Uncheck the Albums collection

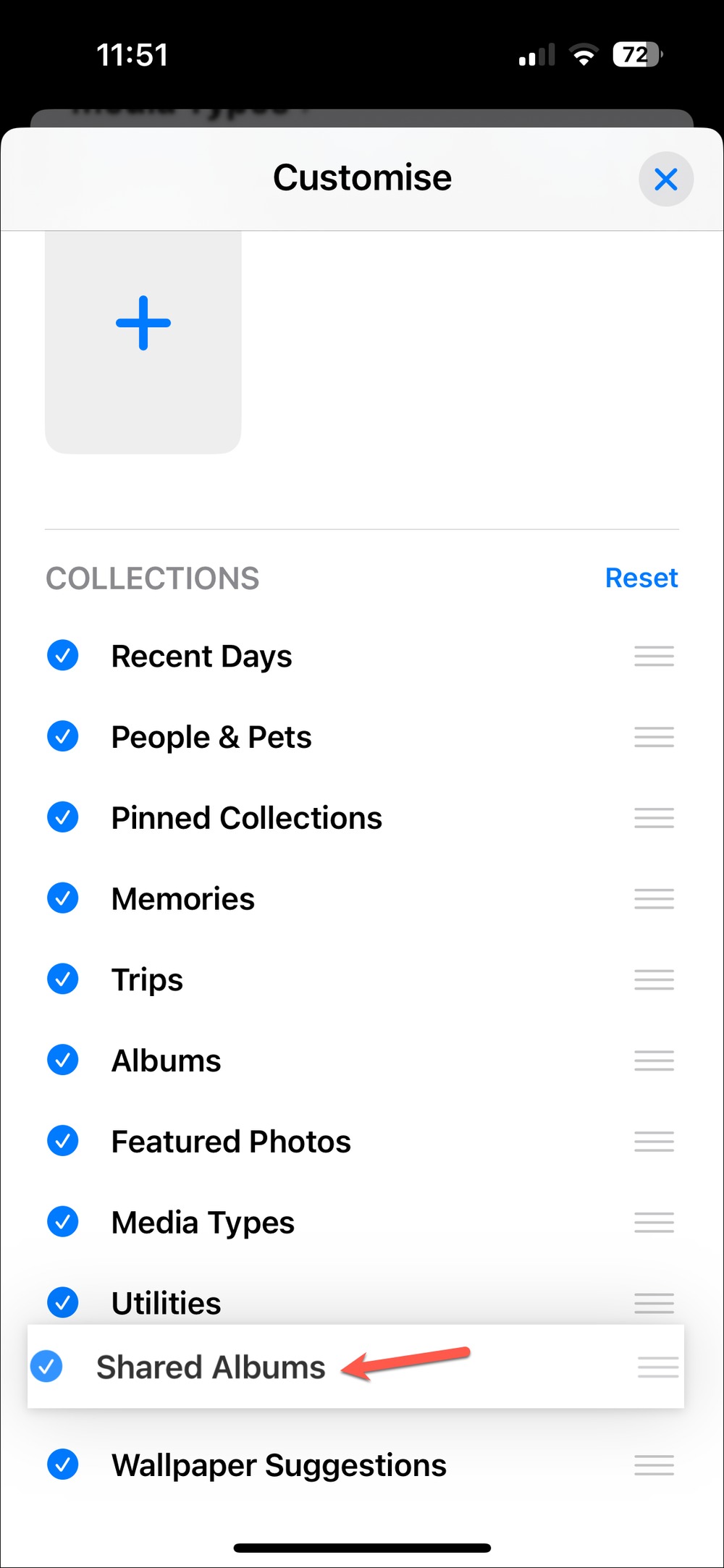63,1061
